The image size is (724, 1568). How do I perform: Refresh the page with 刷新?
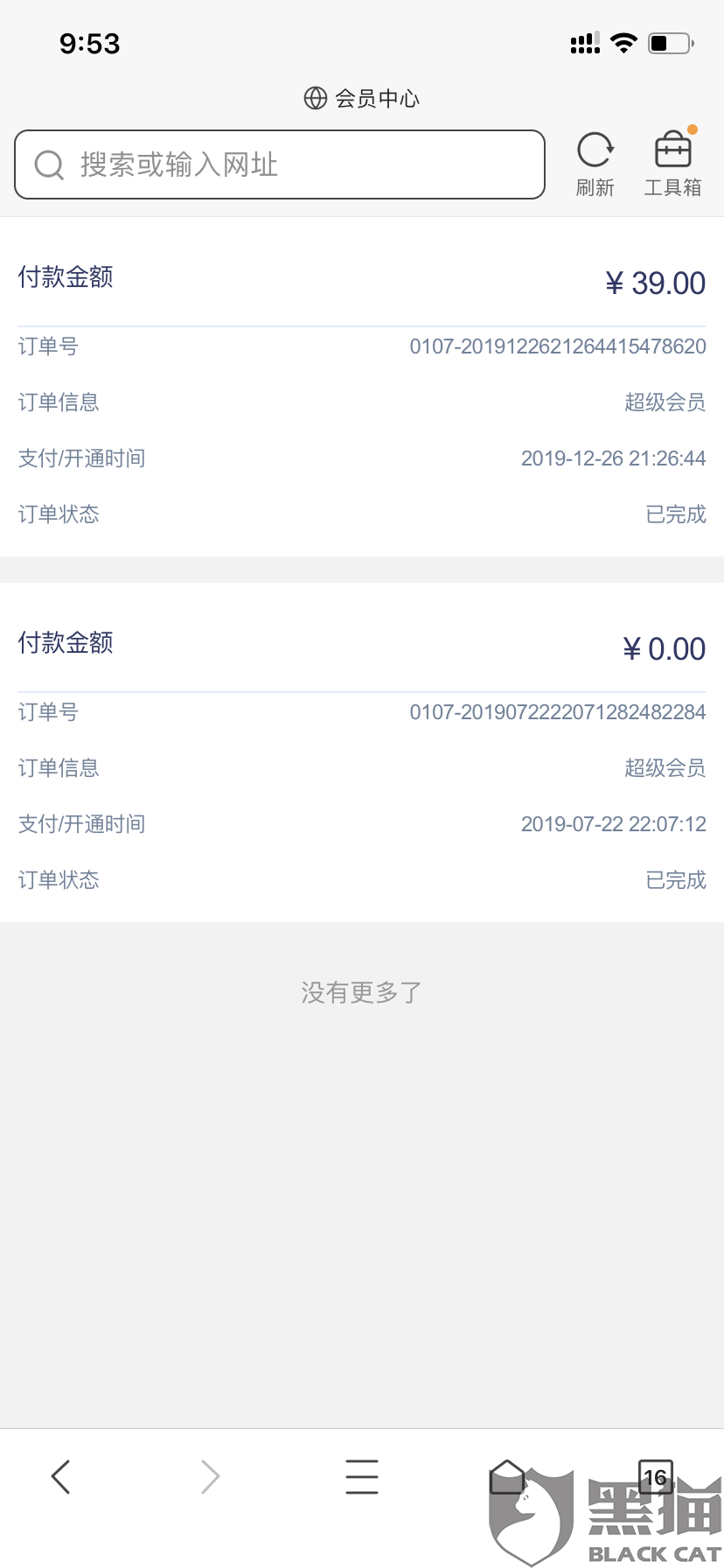tap(595, 164)
